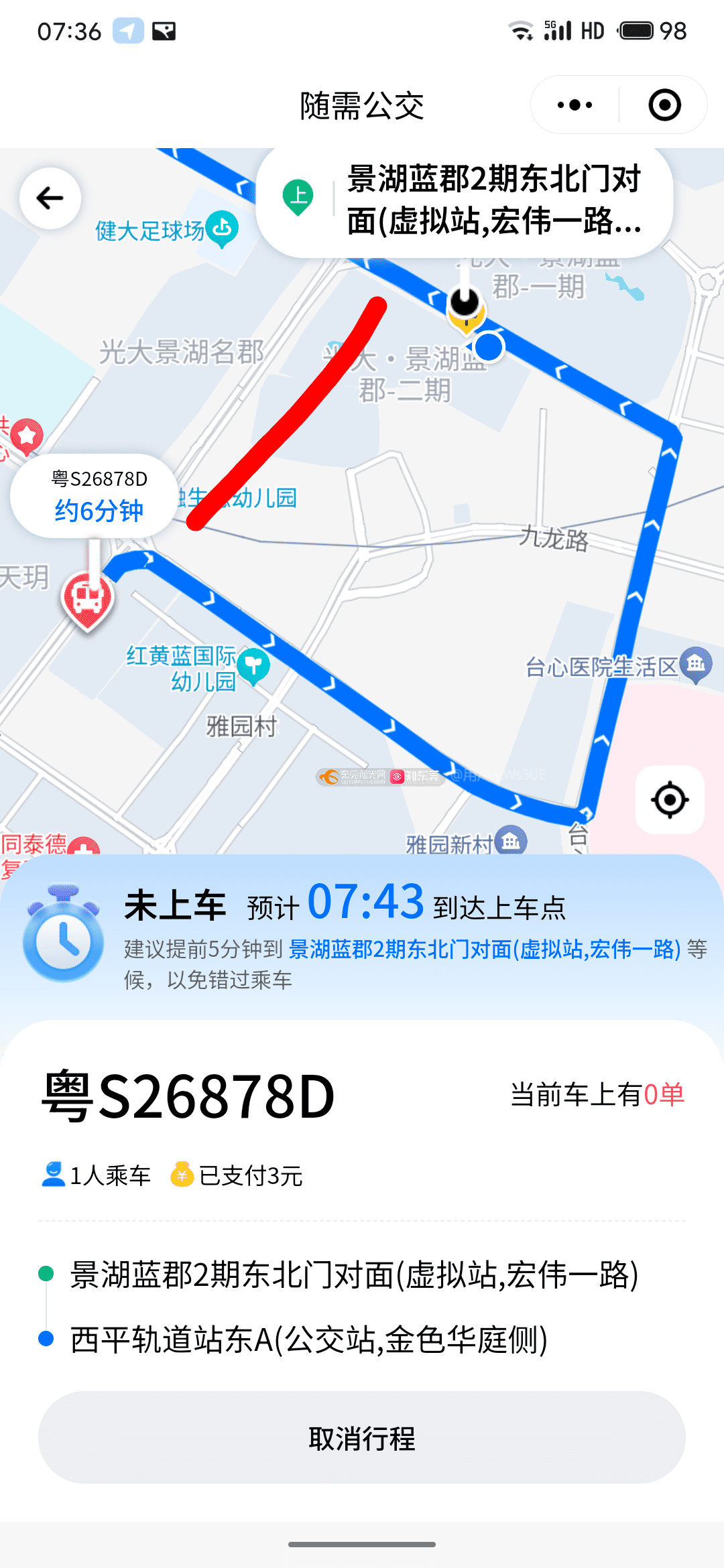The width and height of the screenshot is (724, 1568).
Task: Tap the bus marker 粤S26878D on map
Action: click(x=87, y=600)
